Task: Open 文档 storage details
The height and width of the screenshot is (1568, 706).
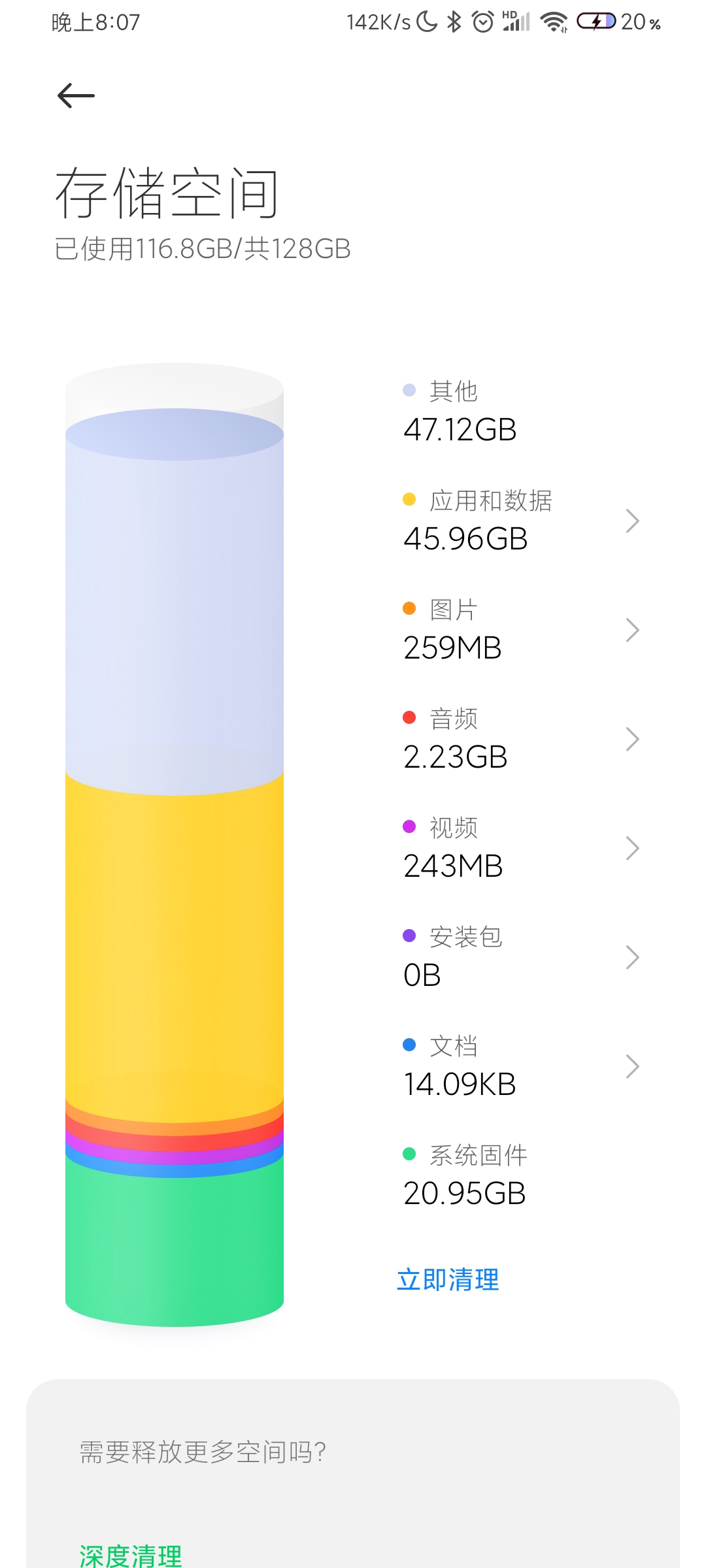Action: (520, 1067)
